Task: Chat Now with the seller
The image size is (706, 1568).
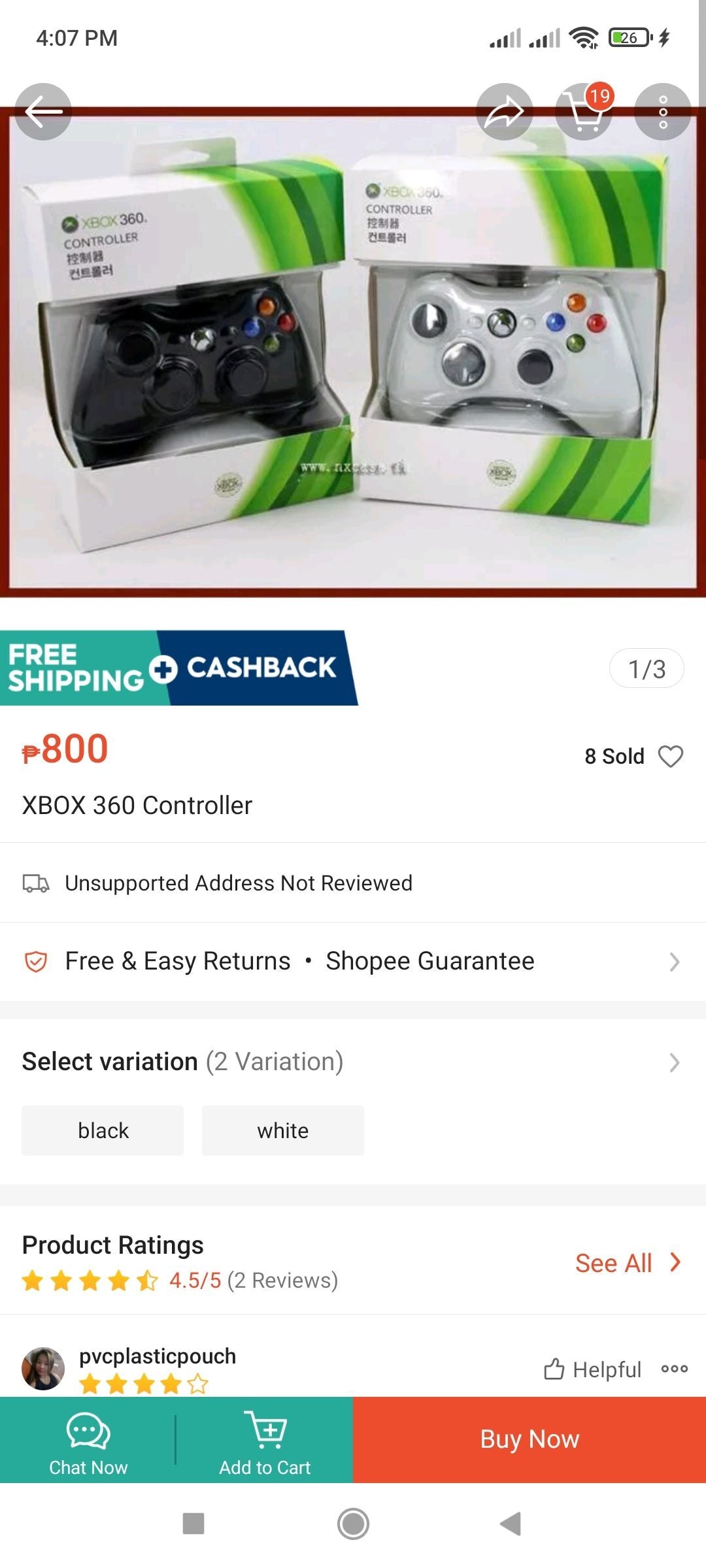Action: tap(88, 1441)
